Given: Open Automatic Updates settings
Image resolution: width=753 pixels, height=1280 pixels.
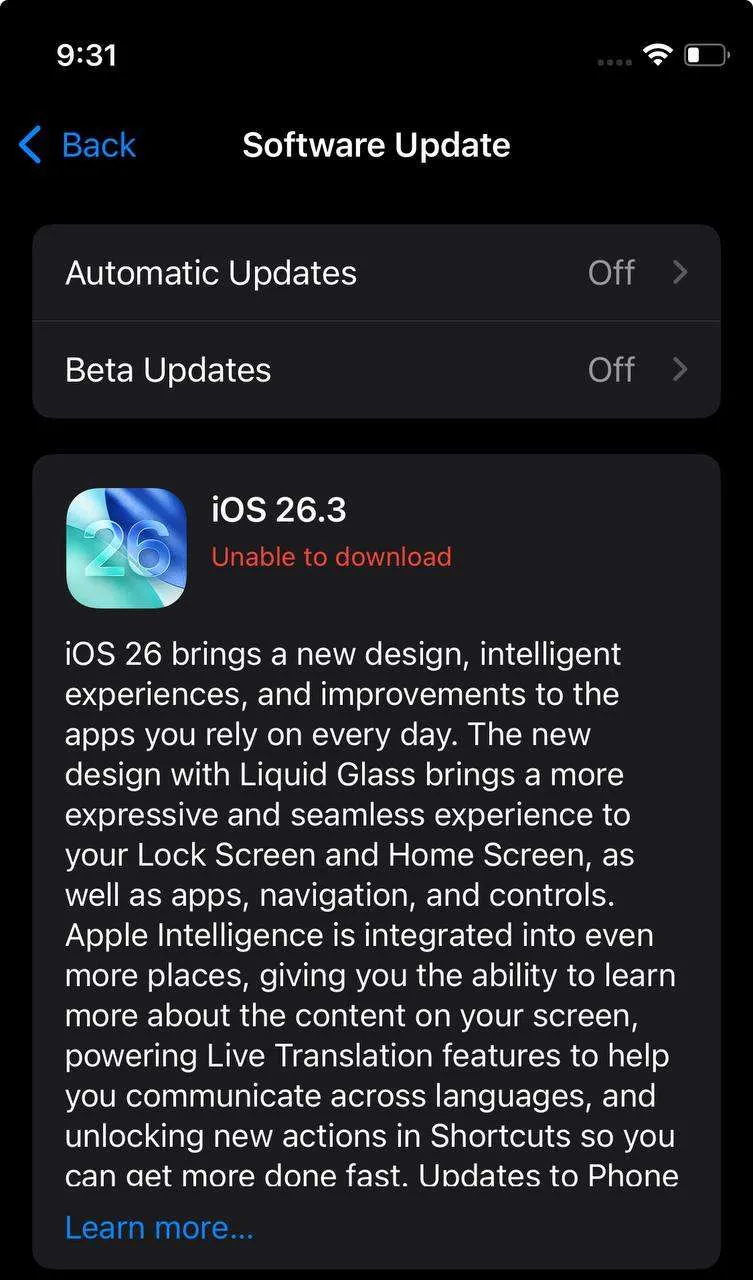Looking at the screenshot, I should coord(376,273).
